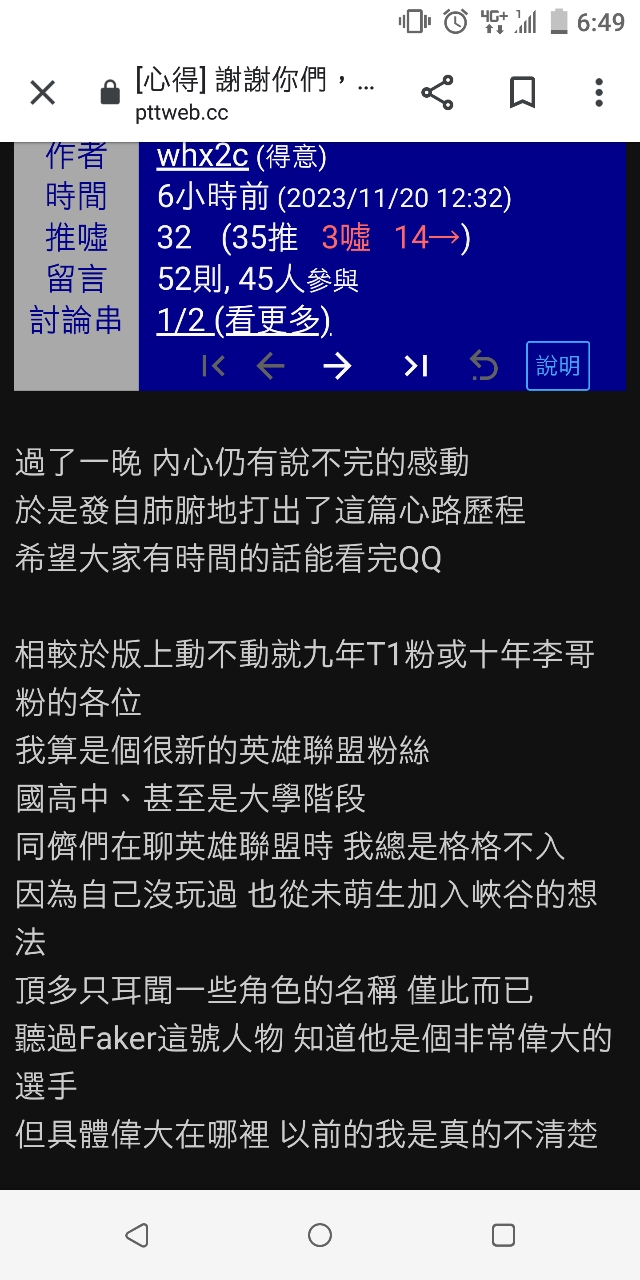Go to the home screen
Viewport: 640px width, 1280px height.
click(320, 1235)
